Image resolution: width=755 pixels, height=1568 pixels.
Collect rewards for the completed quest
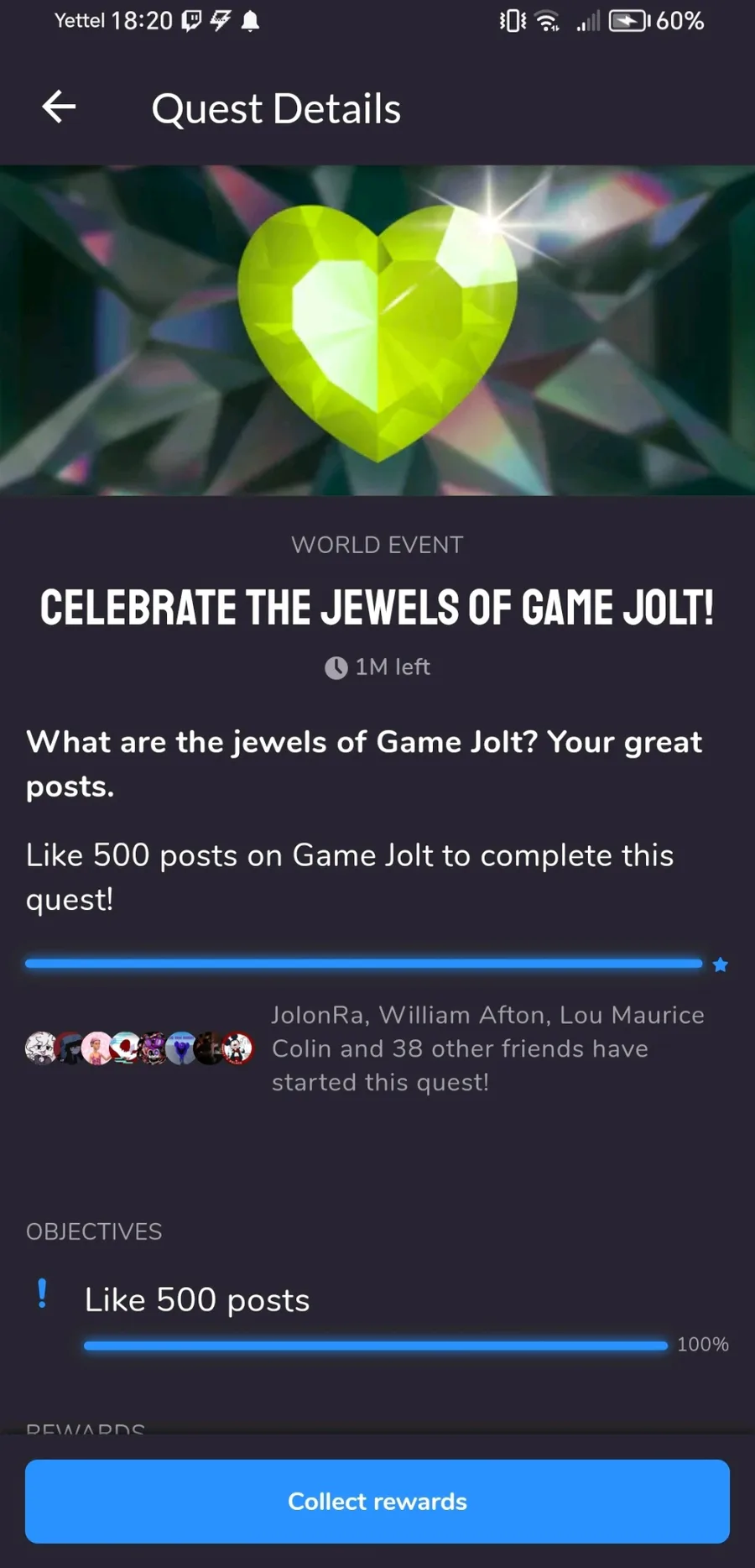(377, 1501)
